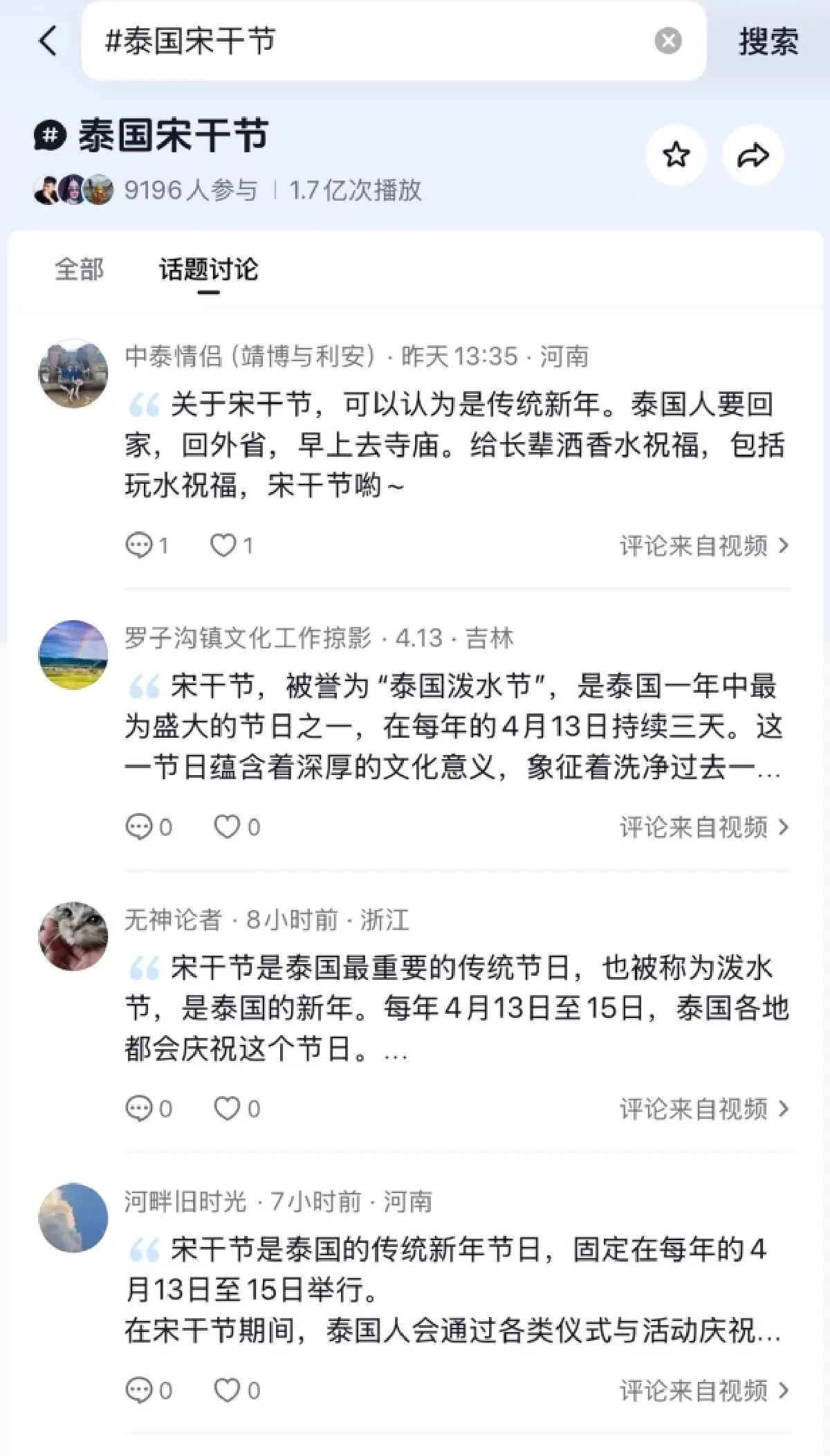
Task: Open source video of 河畔旧时光's comment
Action: click(x=703, y=1390)
